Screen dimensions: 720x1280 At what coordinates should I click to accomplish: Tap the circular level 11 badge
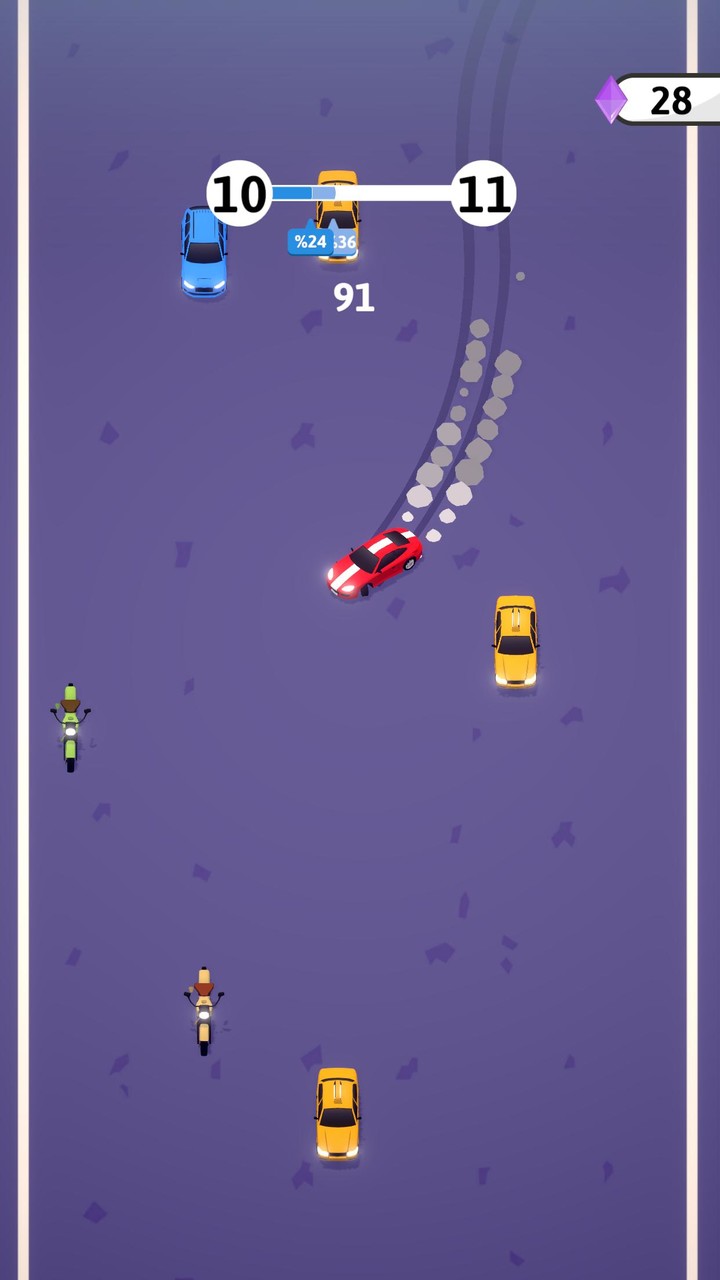(x=482, y=193)
